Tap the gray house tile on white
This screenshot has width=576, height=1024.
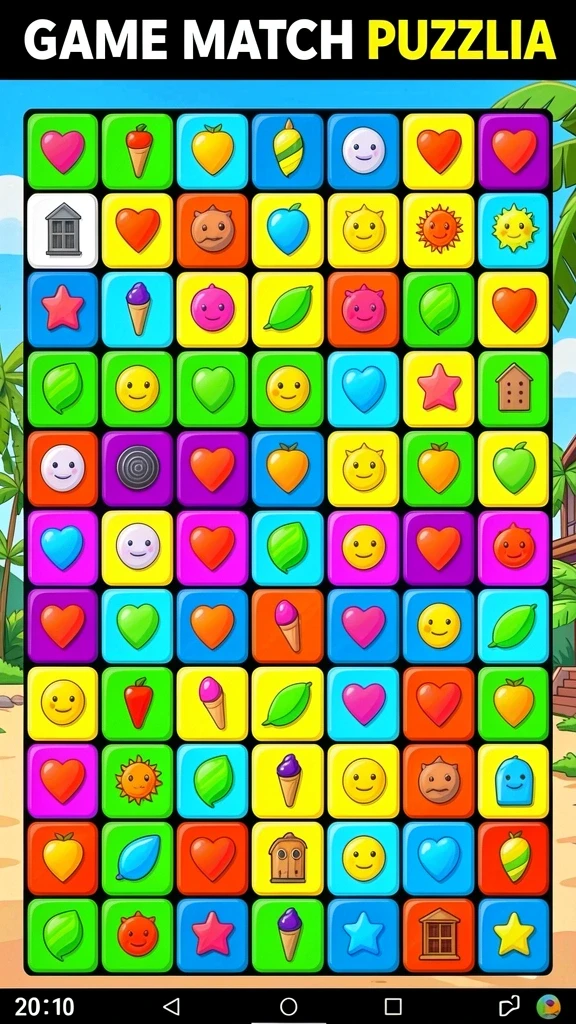point(63,230)
